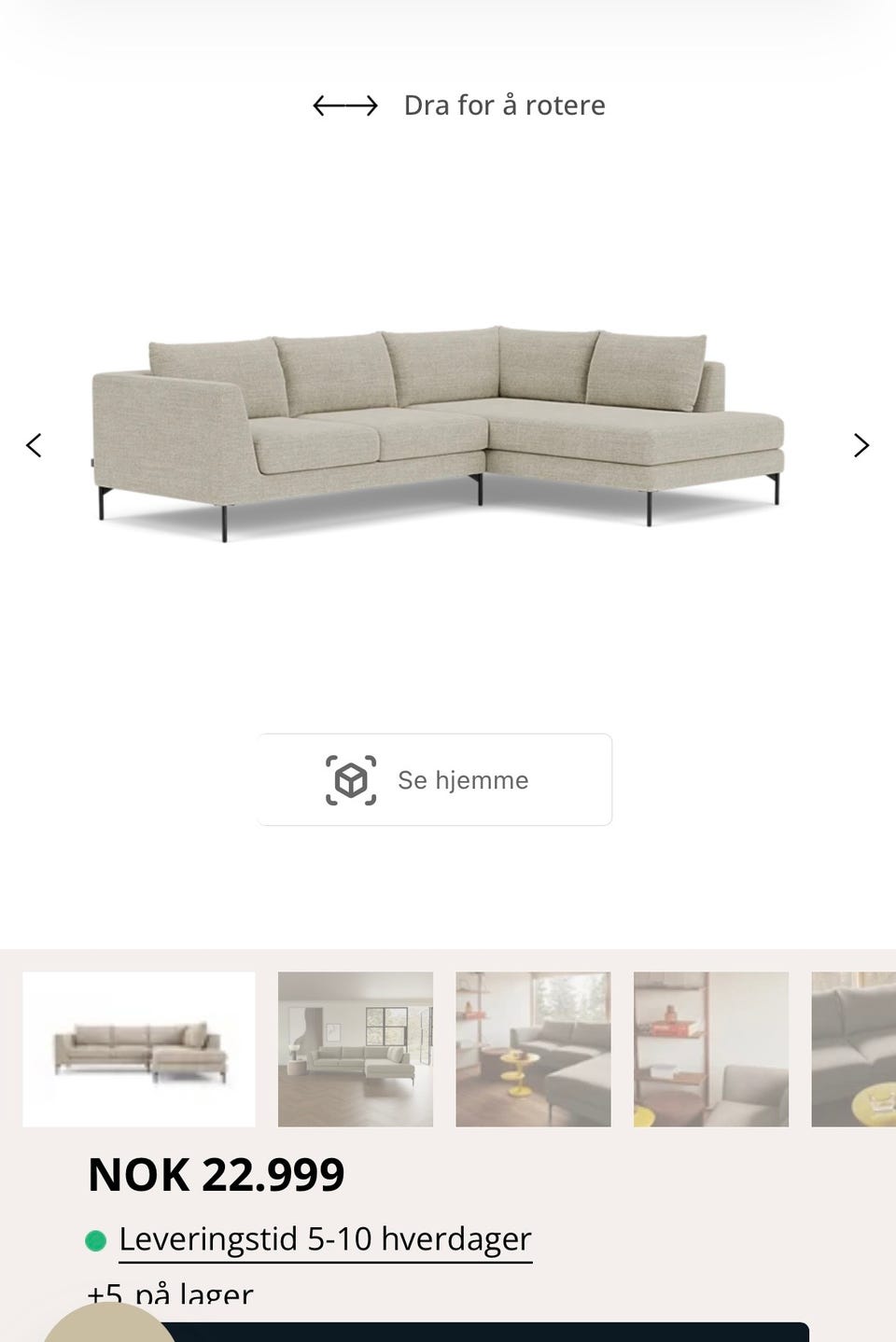Image resolution: width=896 pixels, height=1342 pixels.
Task: Tap the NOK 22.999 price label
Action: 215,1174
